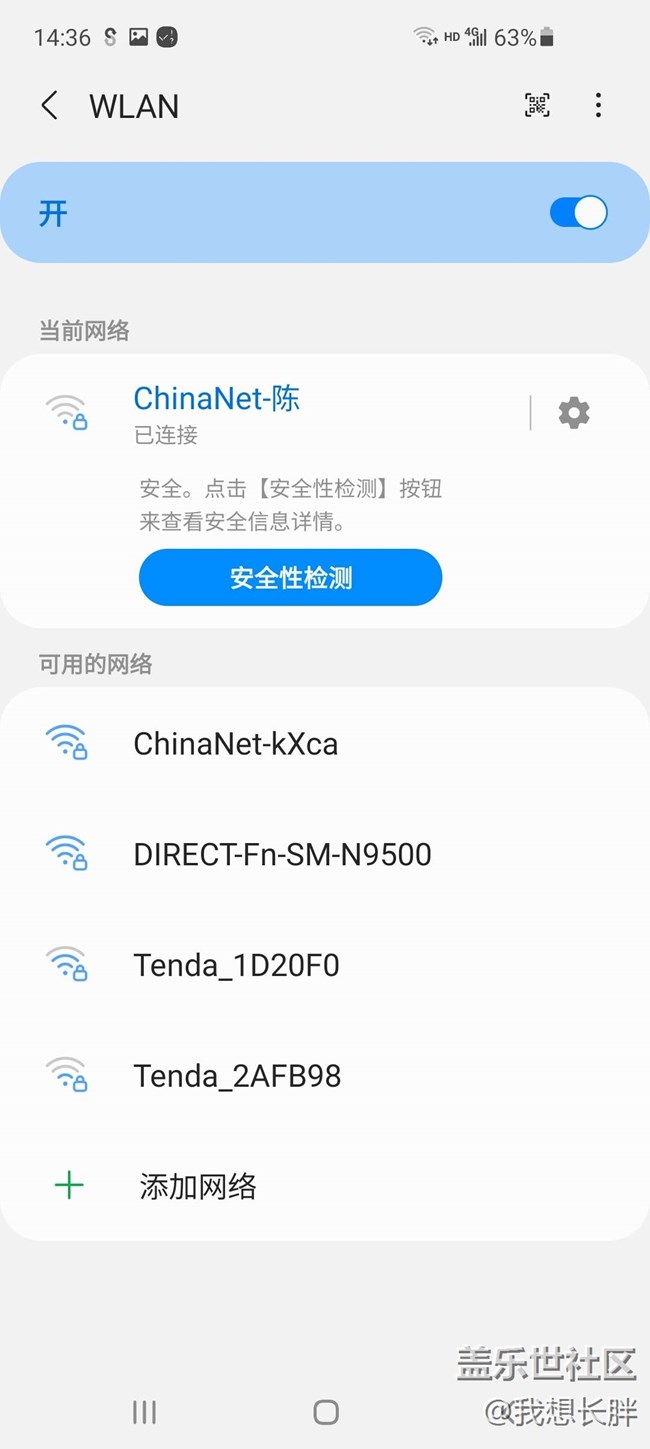Turn off the WLAN switch
This screenshot has width=650, height=1449.
pos(578,212)
